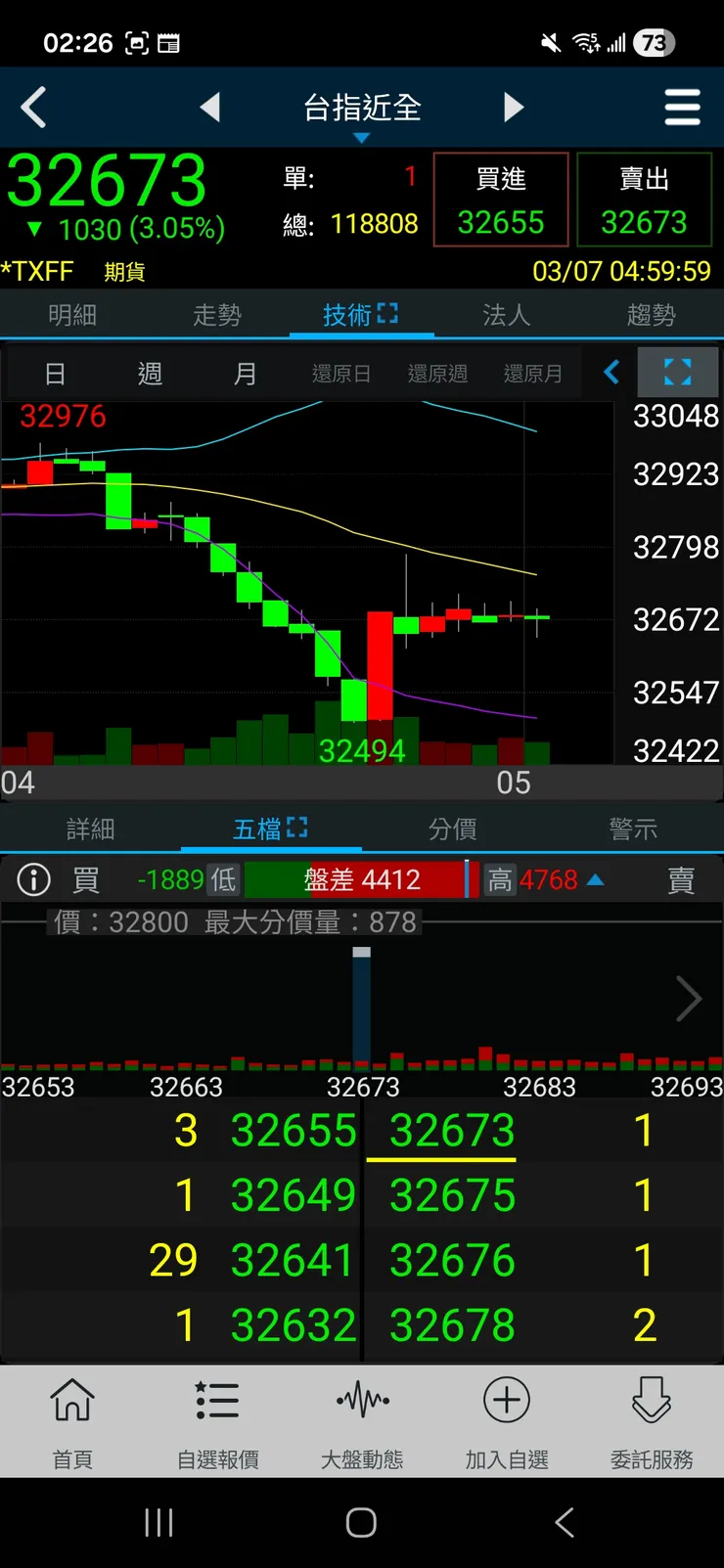Switch to the 分價 tab
Image resolution: width=724 pixels, height=1568 pixels.
tap(452, 829)
